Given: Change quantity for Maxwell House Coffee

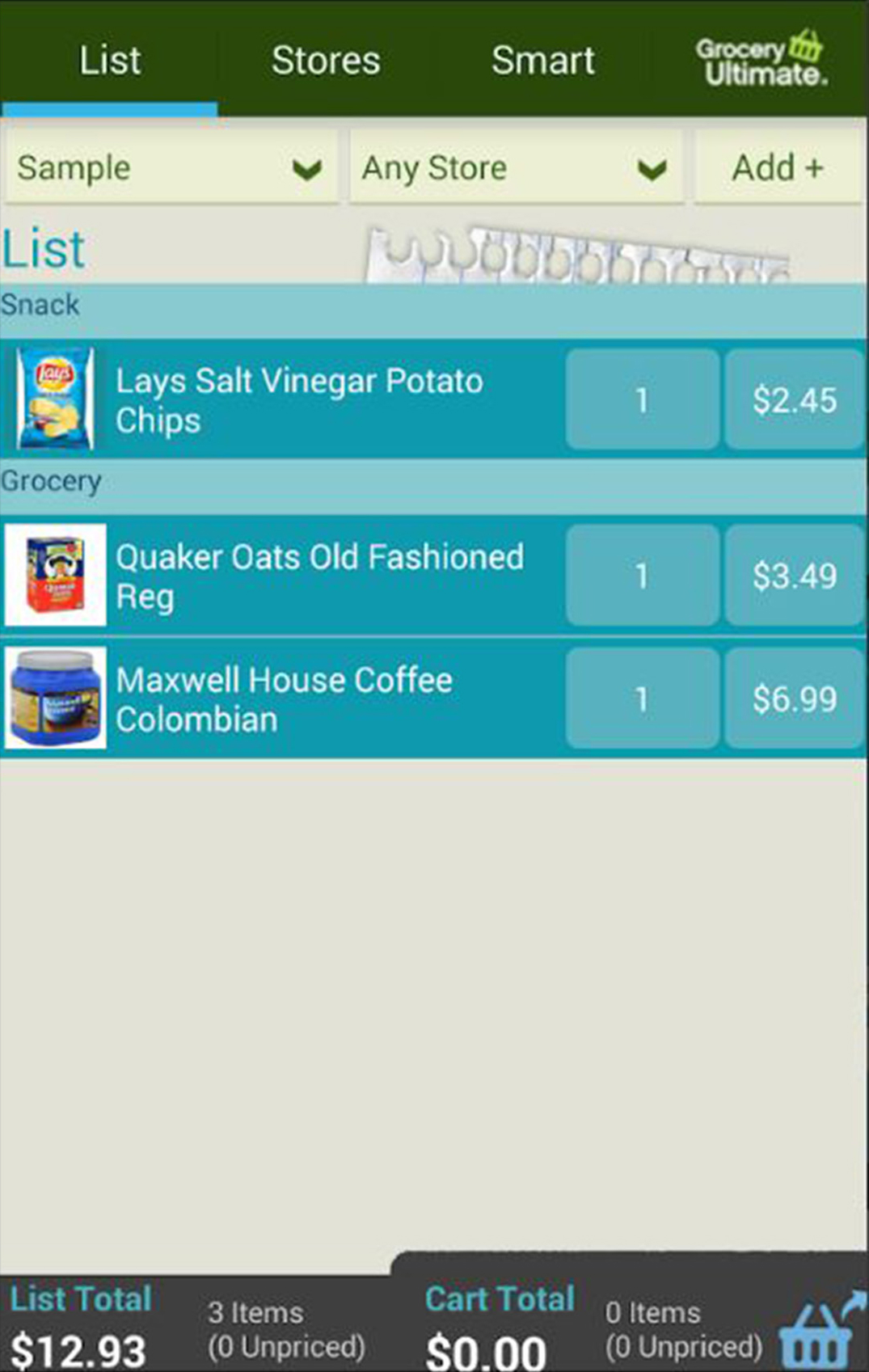Looking at the screenshot, I should [642, 699].
